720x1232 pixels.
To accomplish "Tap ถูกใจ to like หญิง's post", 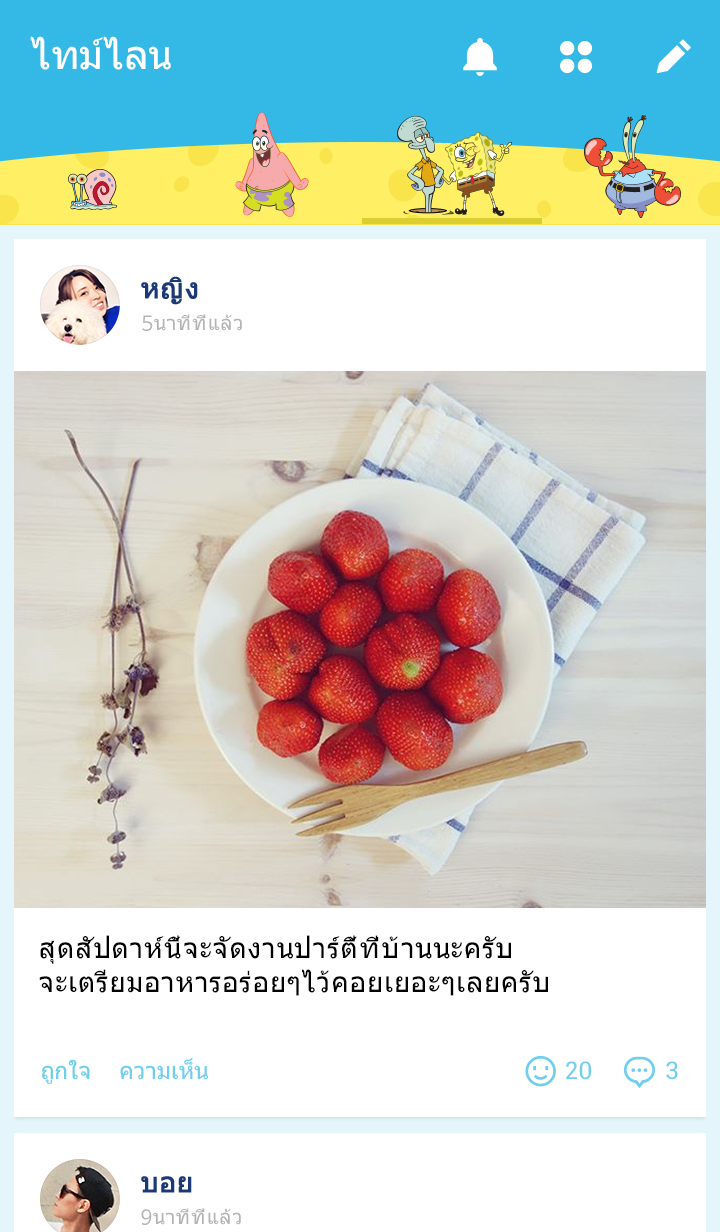I will pos(65,1071).
